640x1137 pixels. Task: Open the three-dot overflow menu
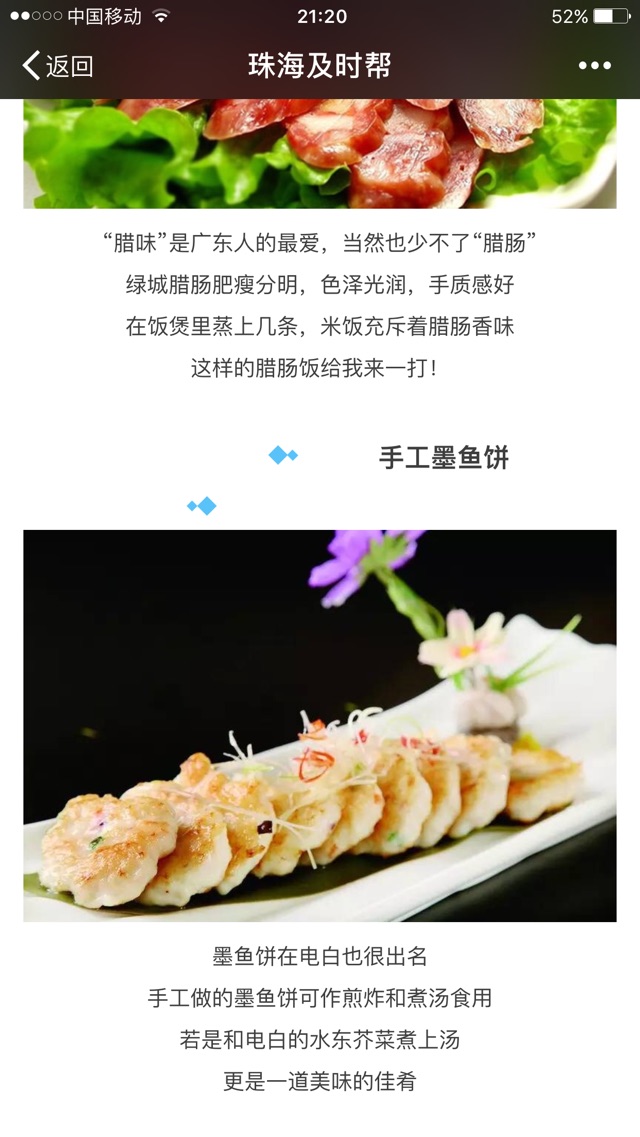[594, 66]
